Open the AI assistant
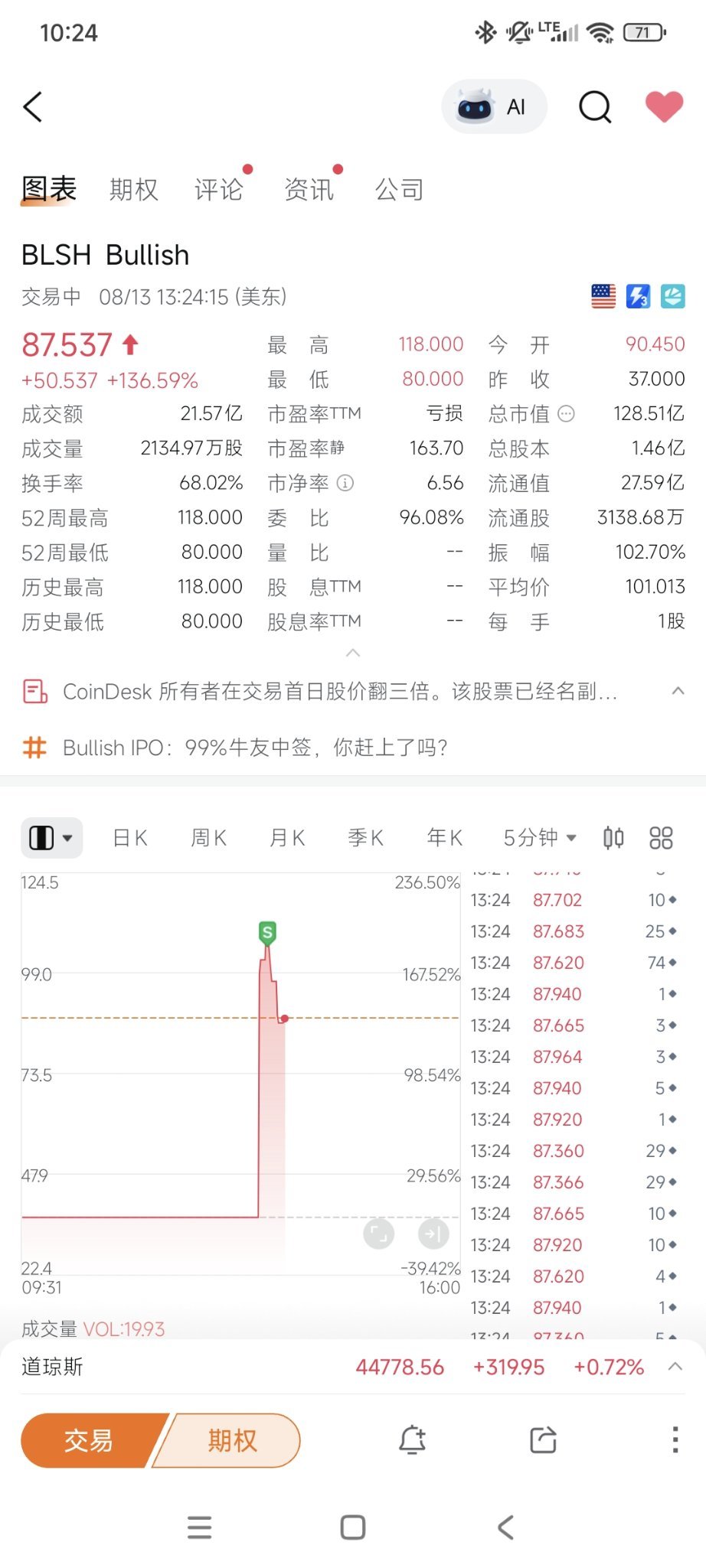706x1568 pixels. (x=494, y=107)
